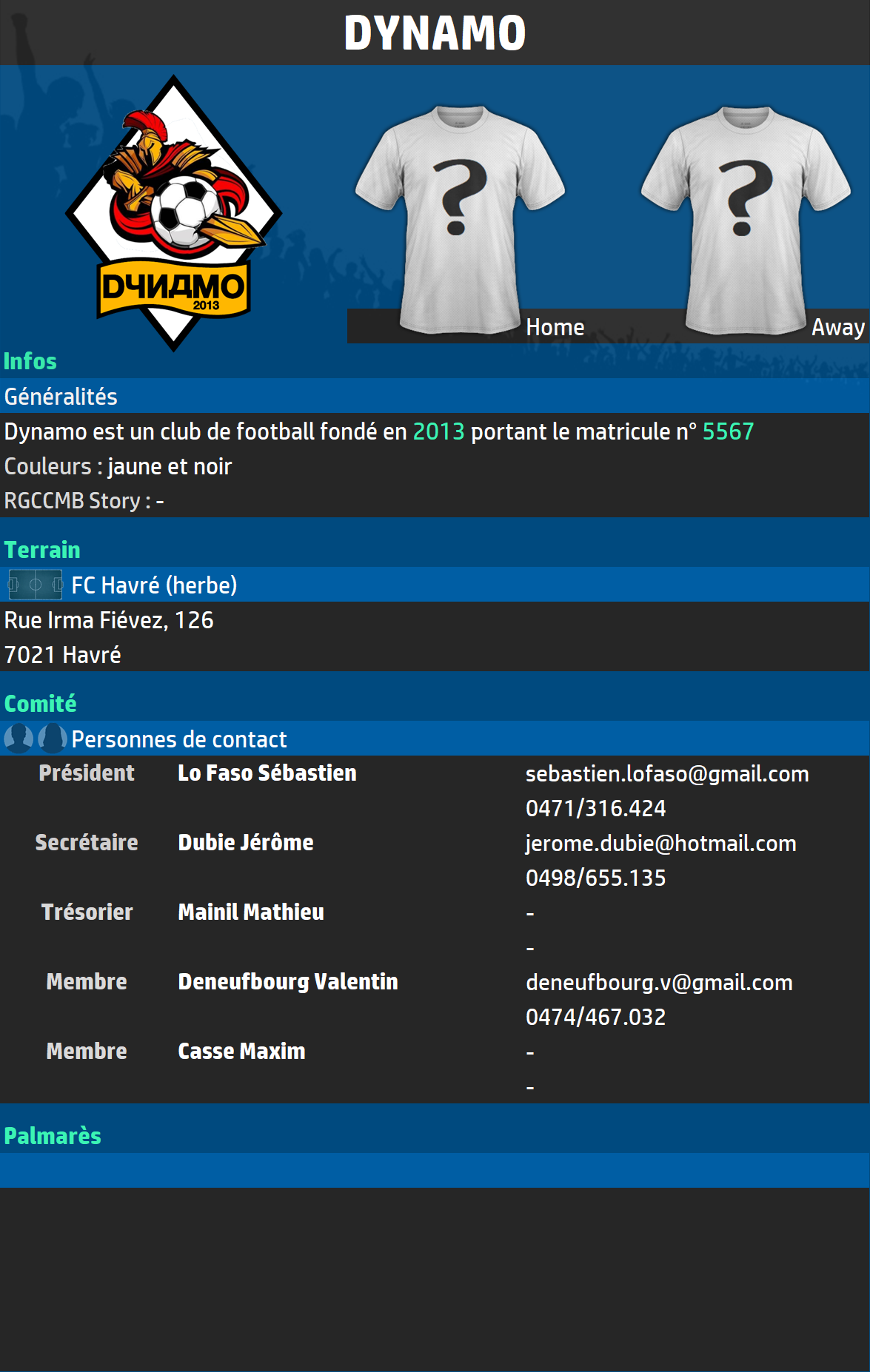
Task: Open the FC Havré (herbe) terrain row
Action: (154, 585)
